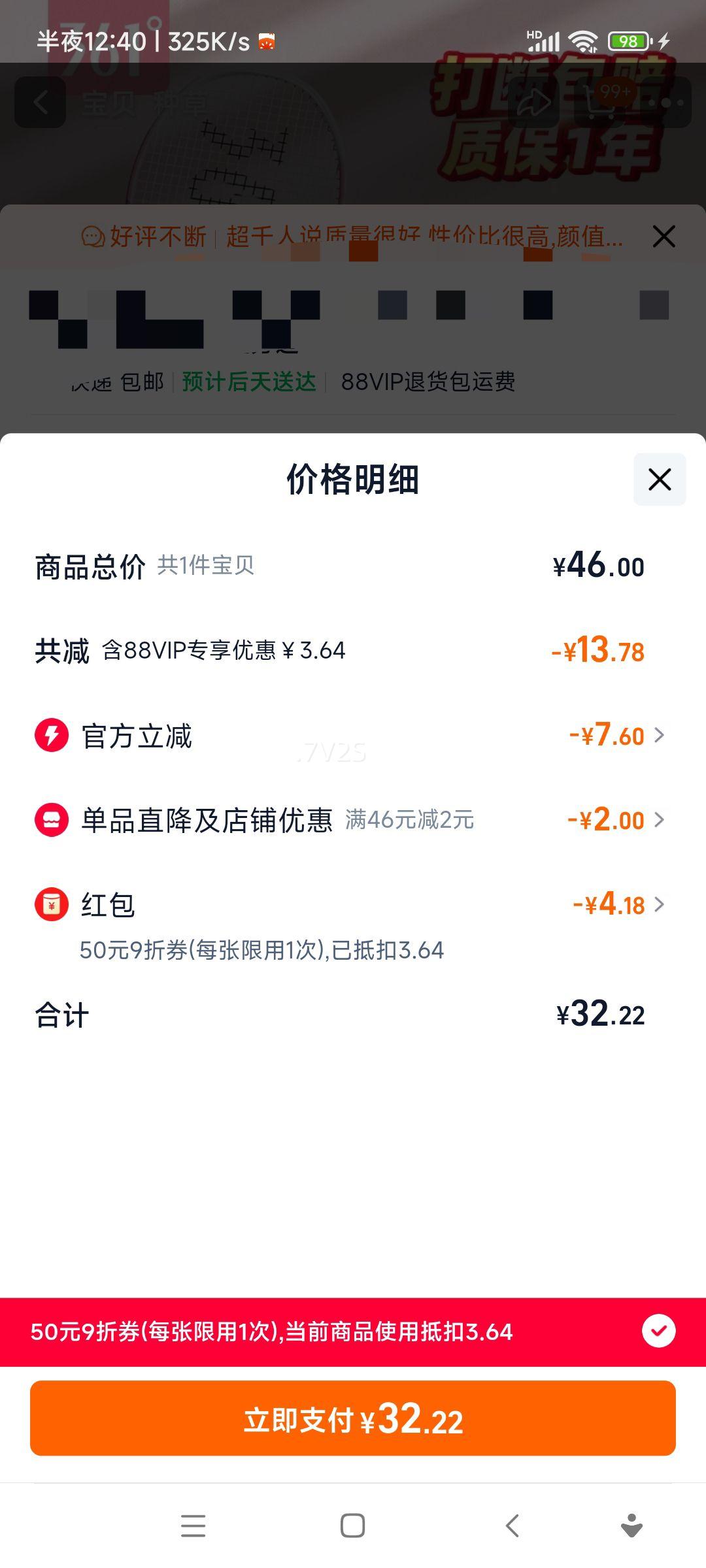Viewport: 706px width, 1568px height.
Task: Go back using the system navigation bar
Action: pyautogui.click(x=513, y=1526)
